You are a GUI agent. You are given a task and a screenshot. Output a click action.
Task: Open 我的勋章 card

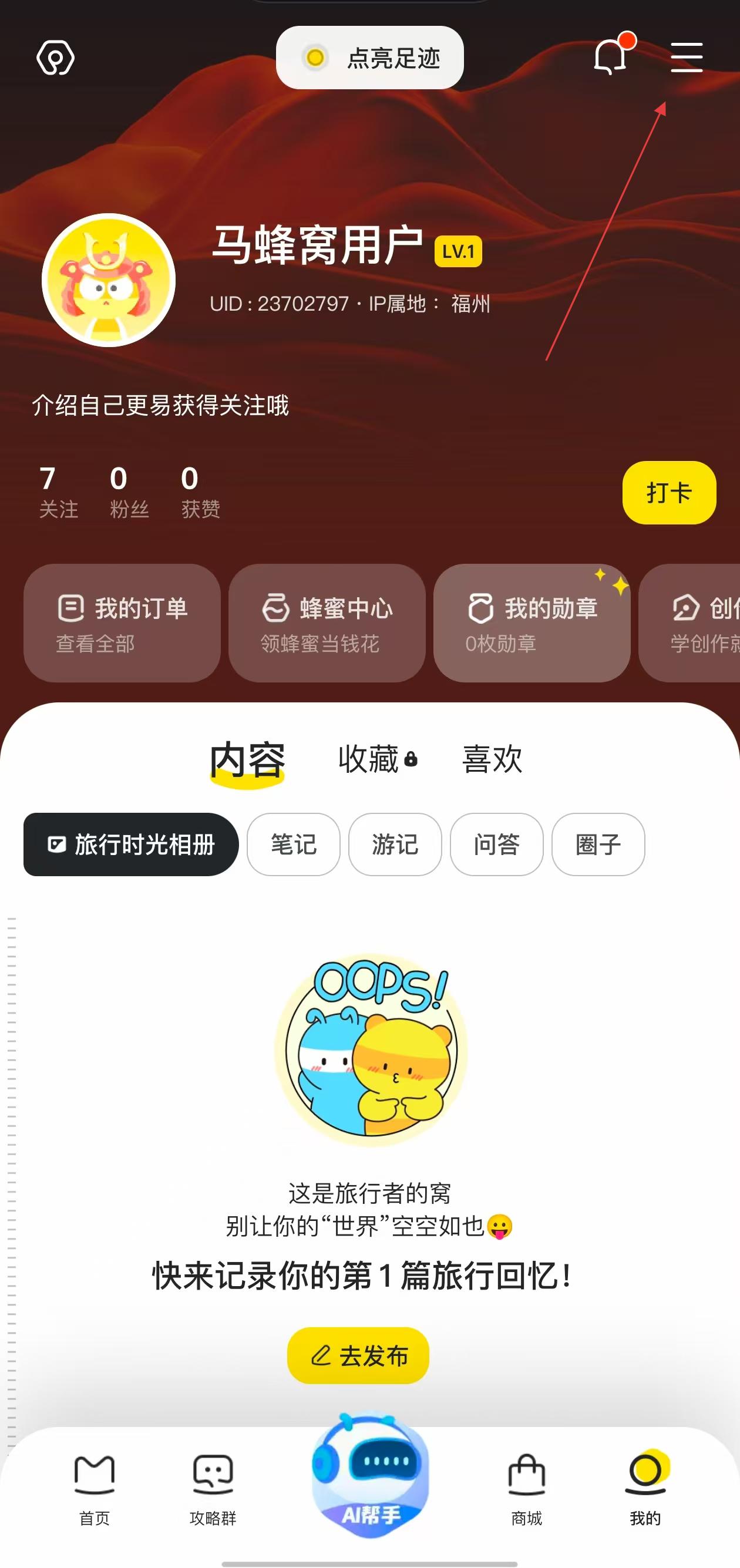pos(532,623)
